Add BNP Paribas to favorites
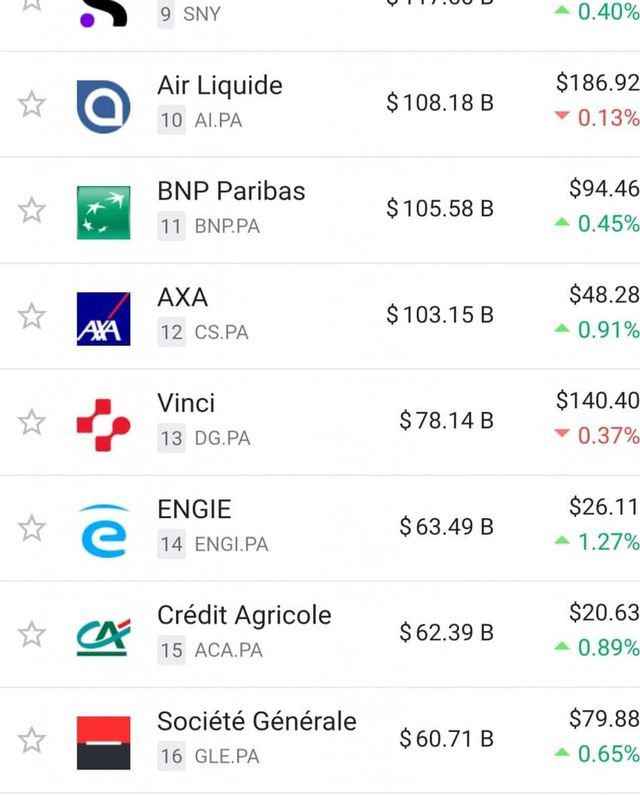 click(32, 210)
